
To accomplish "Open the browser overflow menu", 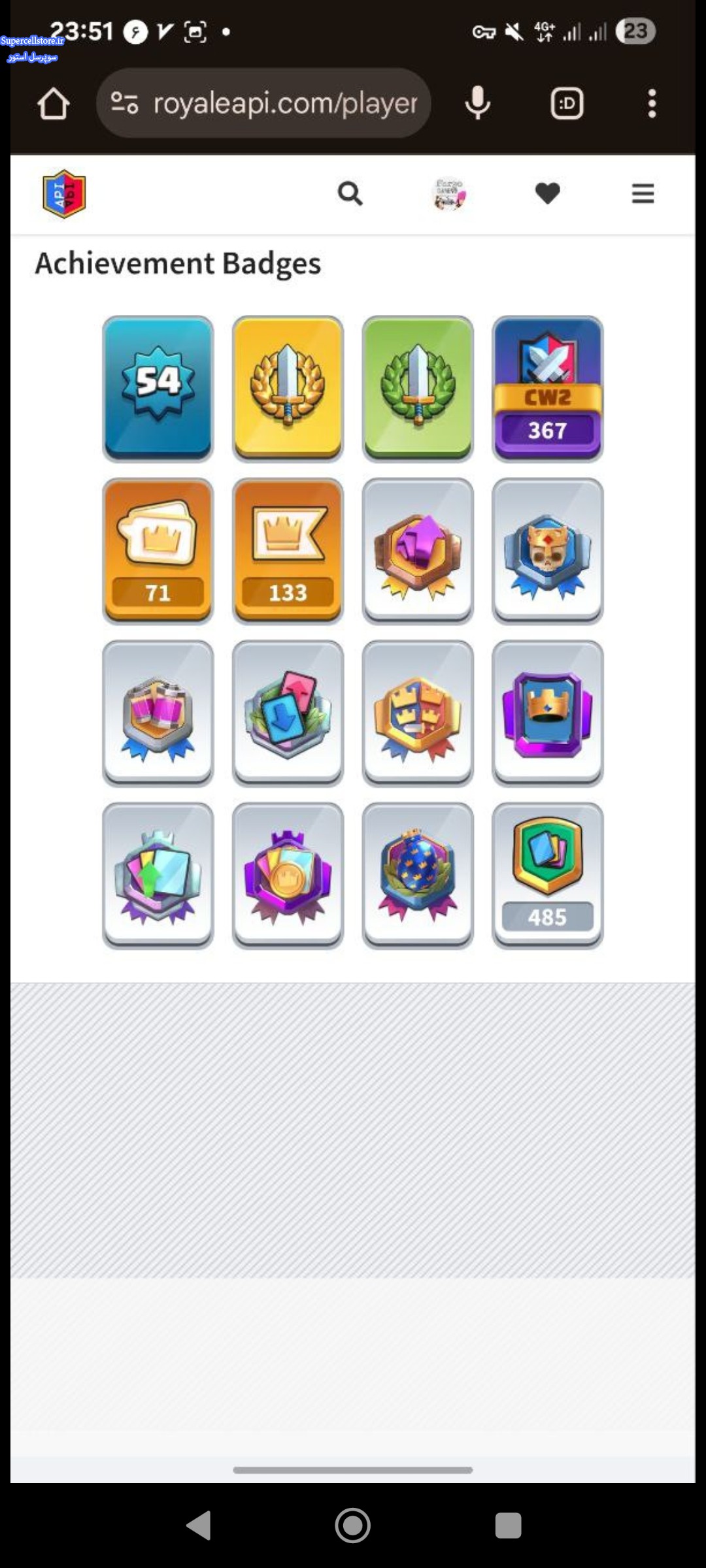I will 651,103.
